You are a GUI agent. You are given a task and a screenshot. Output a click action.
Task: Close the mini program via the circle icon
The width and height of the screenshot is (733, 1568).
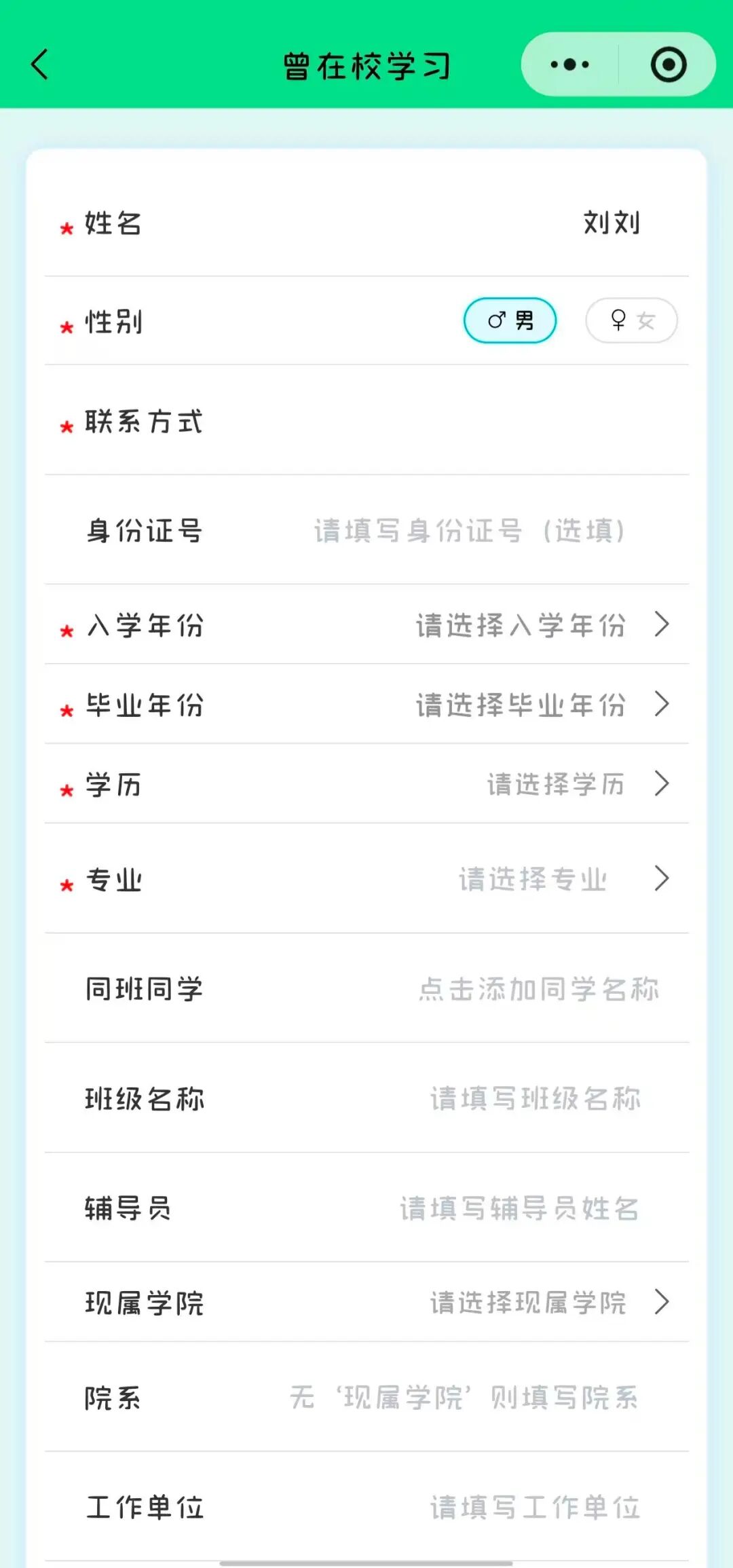[x=668, y=64]
